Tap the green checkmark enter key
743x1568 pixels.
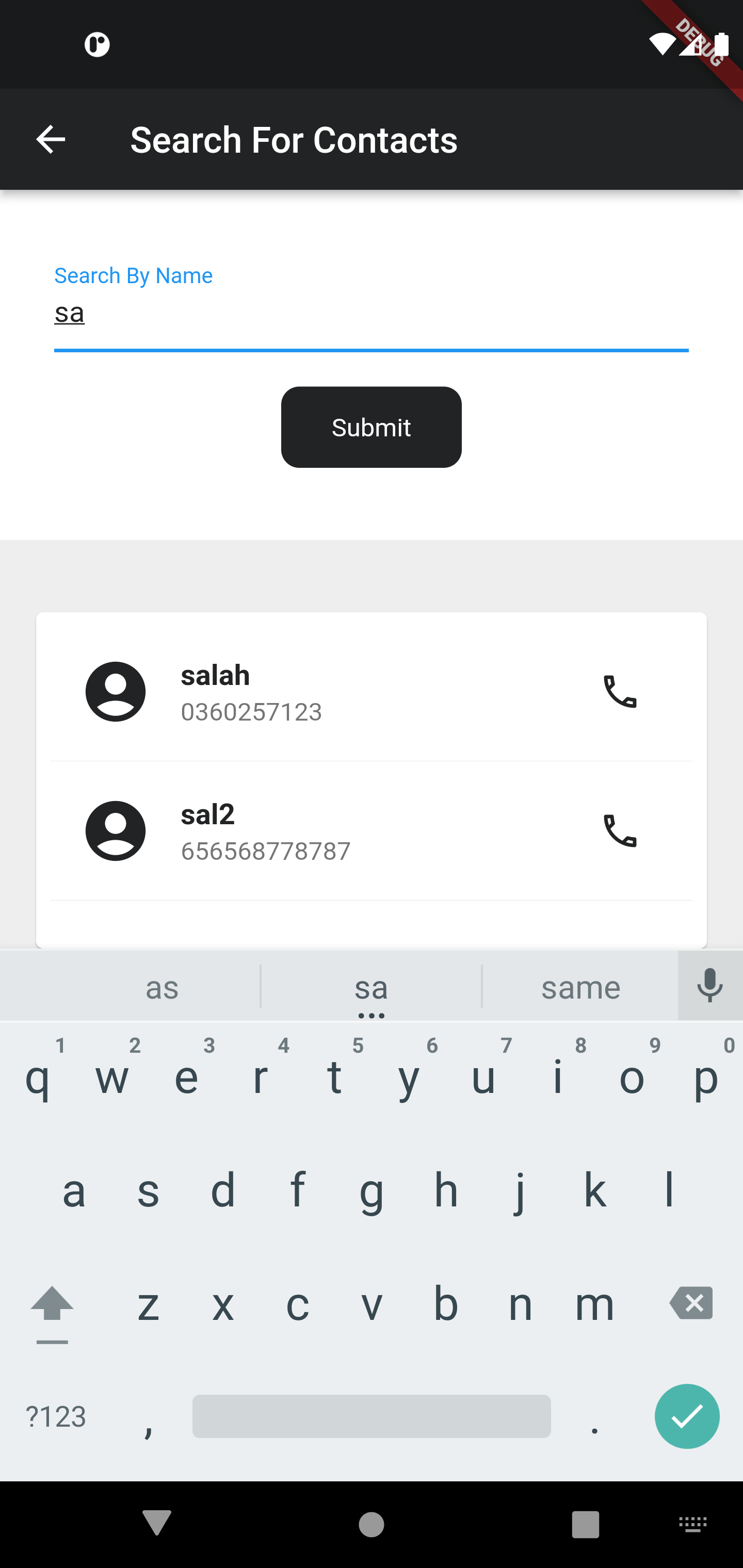tap(687, 1416)
